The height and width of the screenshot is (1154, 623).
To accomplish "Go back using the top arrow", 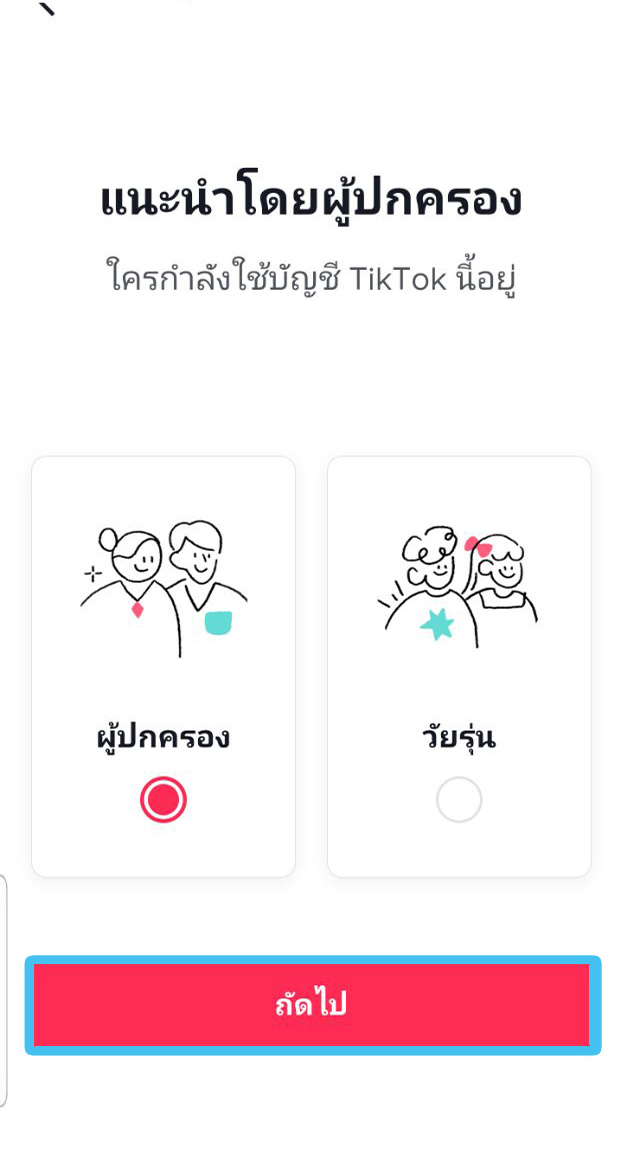I will pyautogui.click(x=46, y=8).
